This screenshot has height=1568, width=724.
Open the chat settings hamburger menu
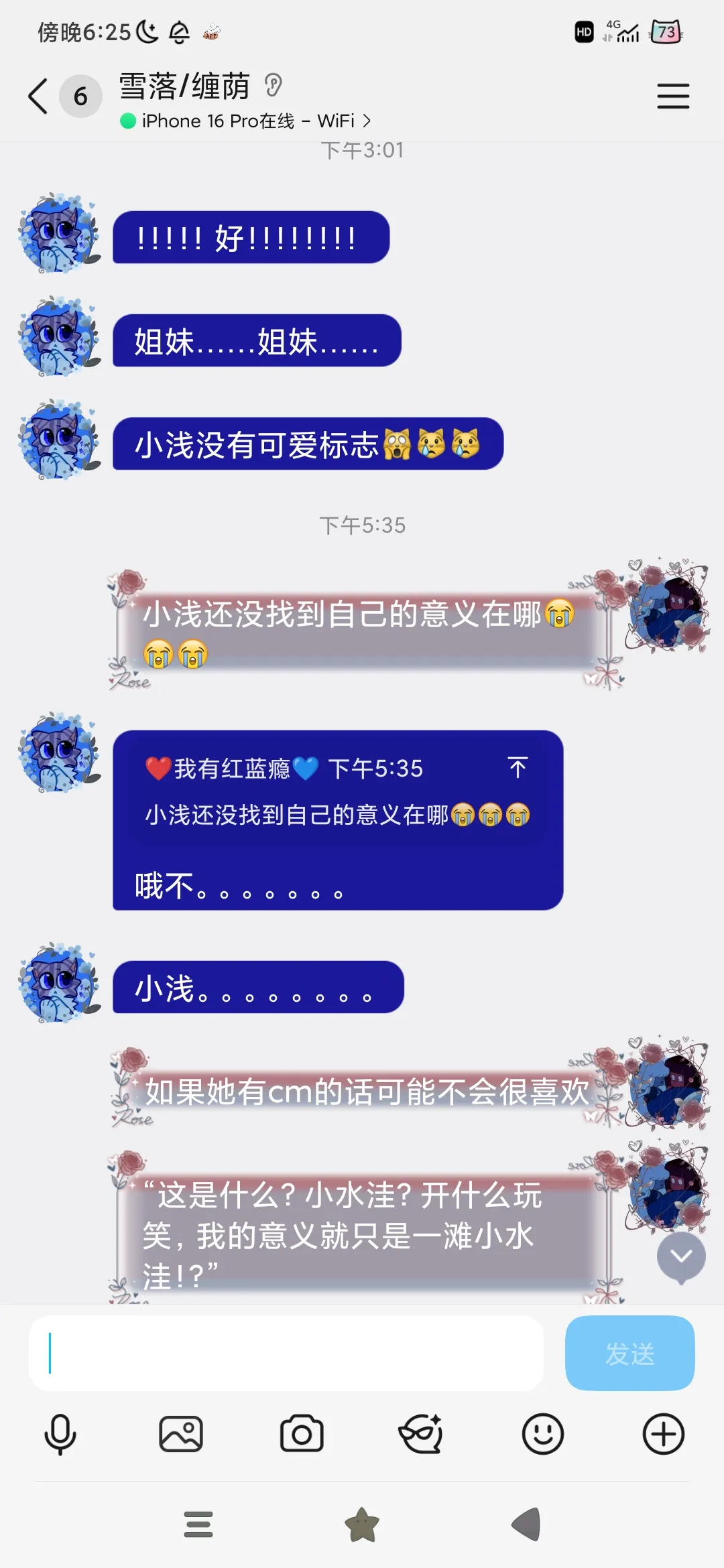click(x=673, y=96)
